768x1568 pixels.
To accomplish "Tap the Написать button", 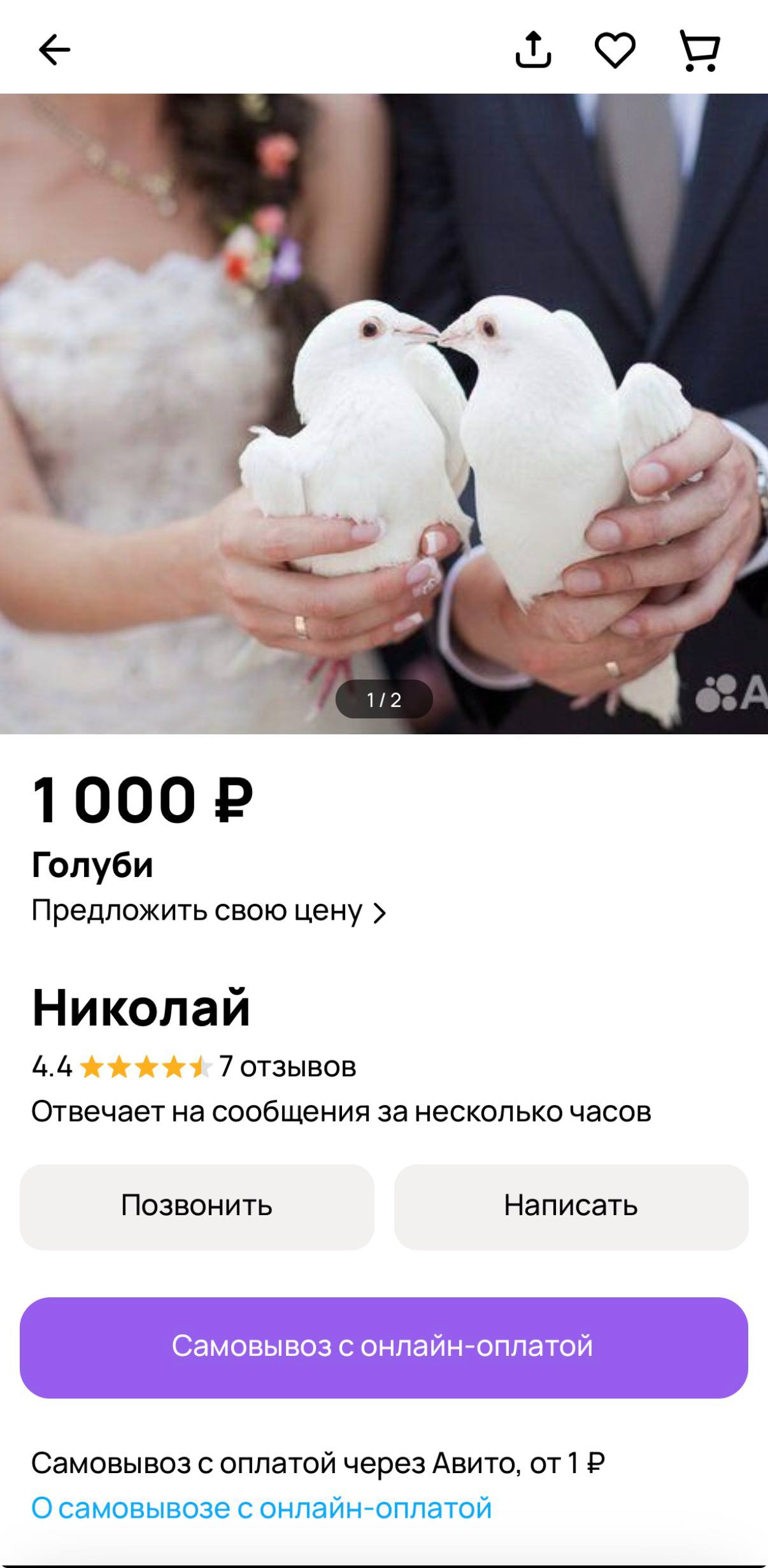I will [571, 1206].
